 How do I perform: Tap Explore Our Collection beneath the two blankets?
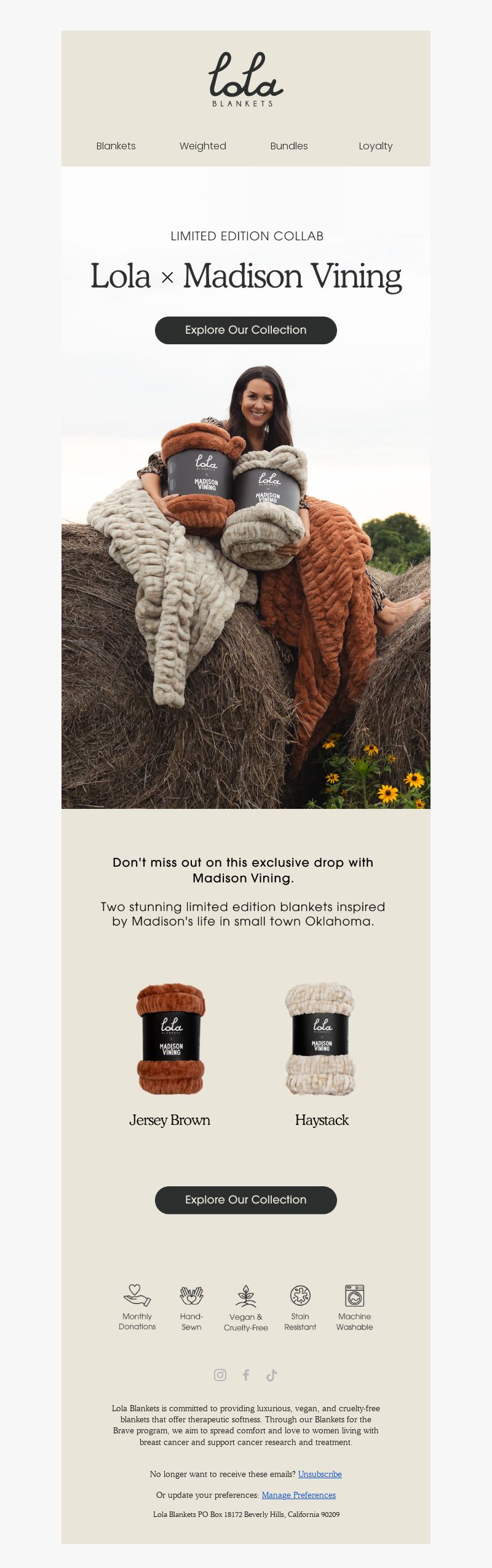(245, 1200)
